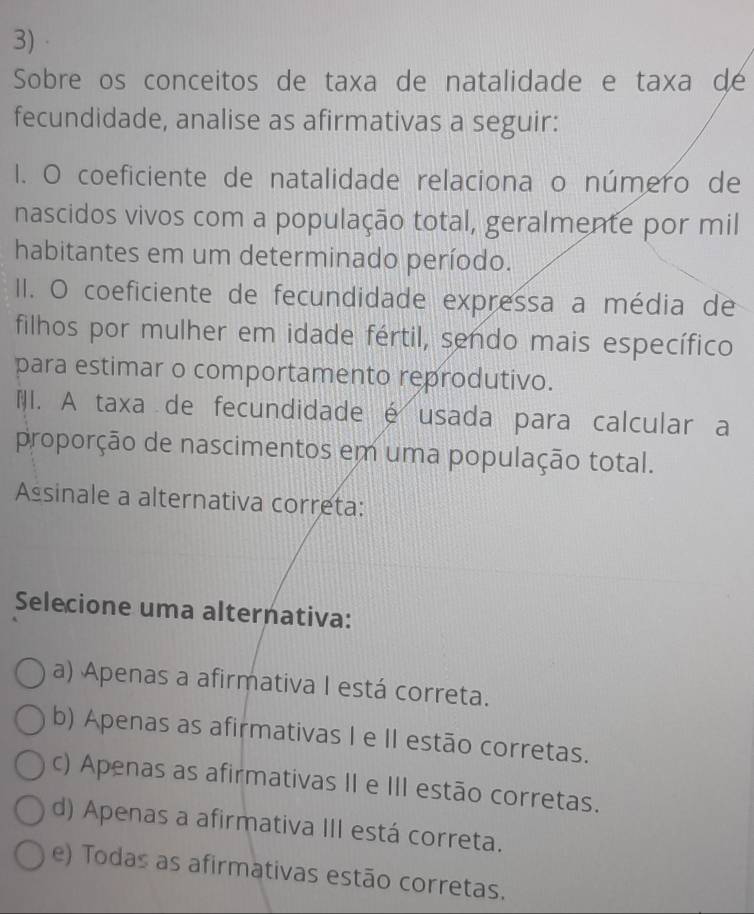Select option e) Todas as afirmativas
The height and width of the screenshot is (914, 754).
click(x=29, y=856)
